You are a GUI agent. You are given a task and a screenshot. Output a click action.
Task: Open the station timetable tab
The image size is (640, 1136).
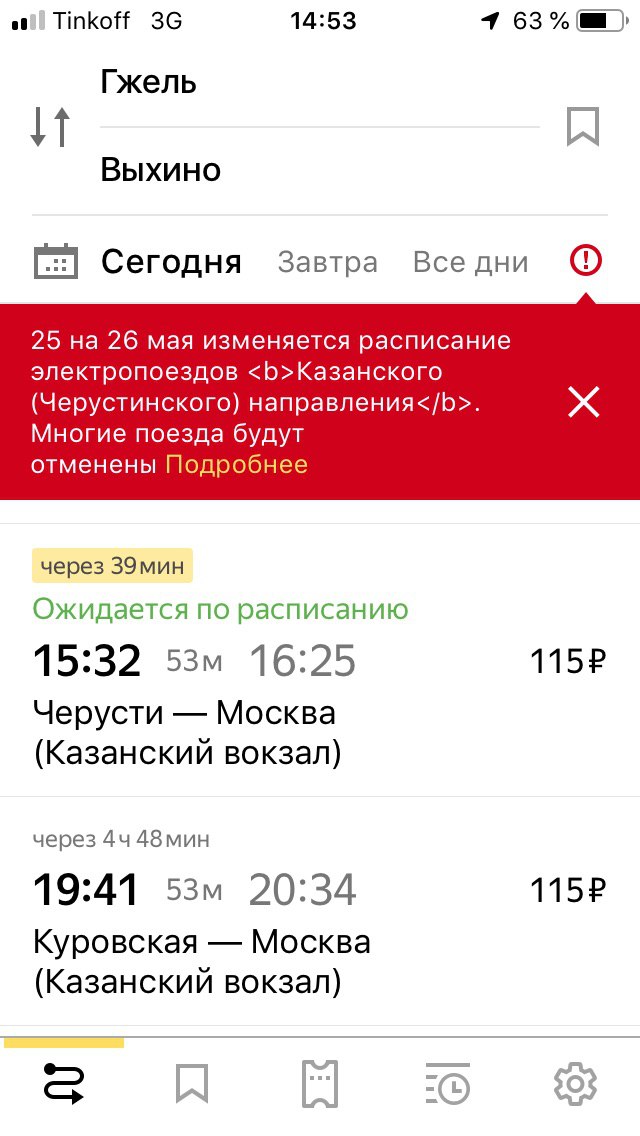click(x=447, y=1084)
